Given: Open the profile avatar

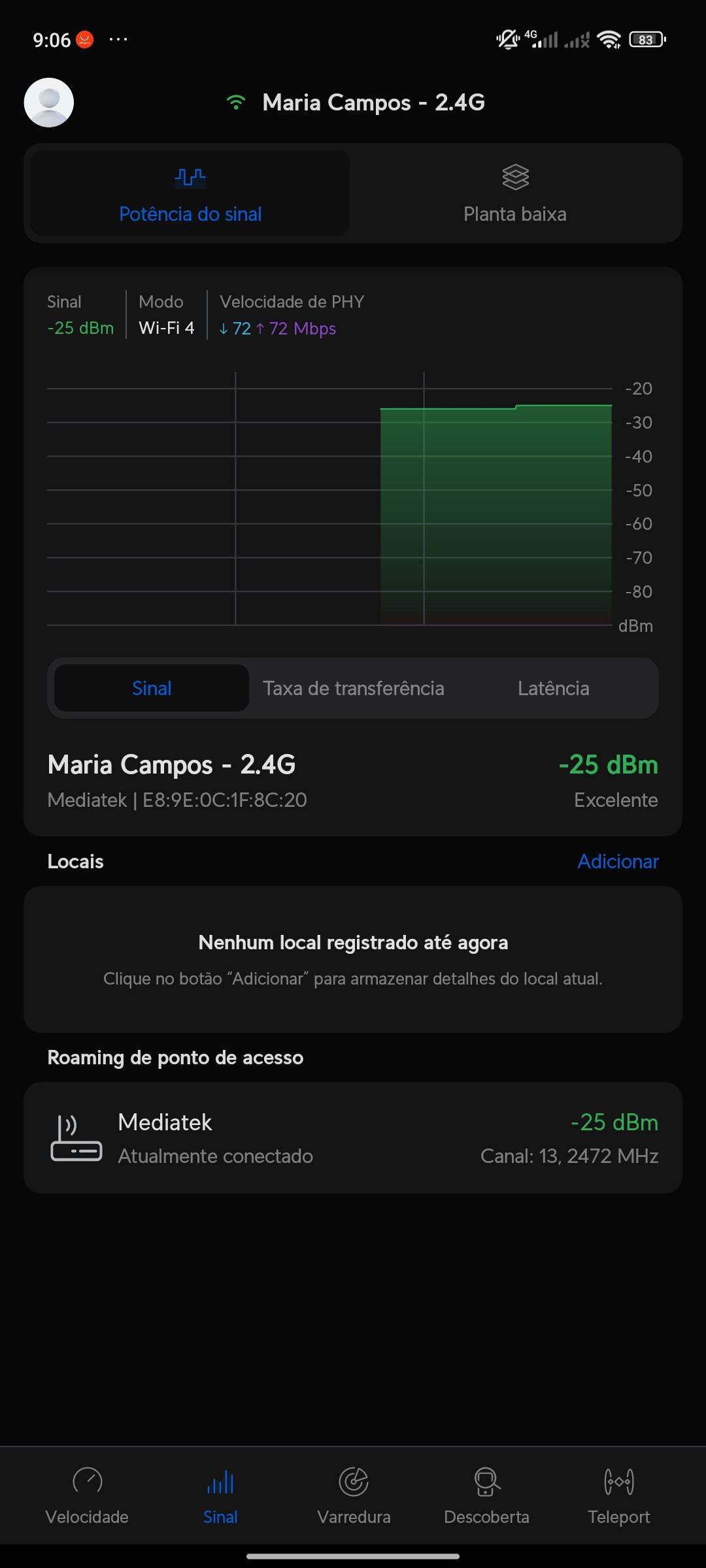Looking at the screenshot, I should pos(49,103).
